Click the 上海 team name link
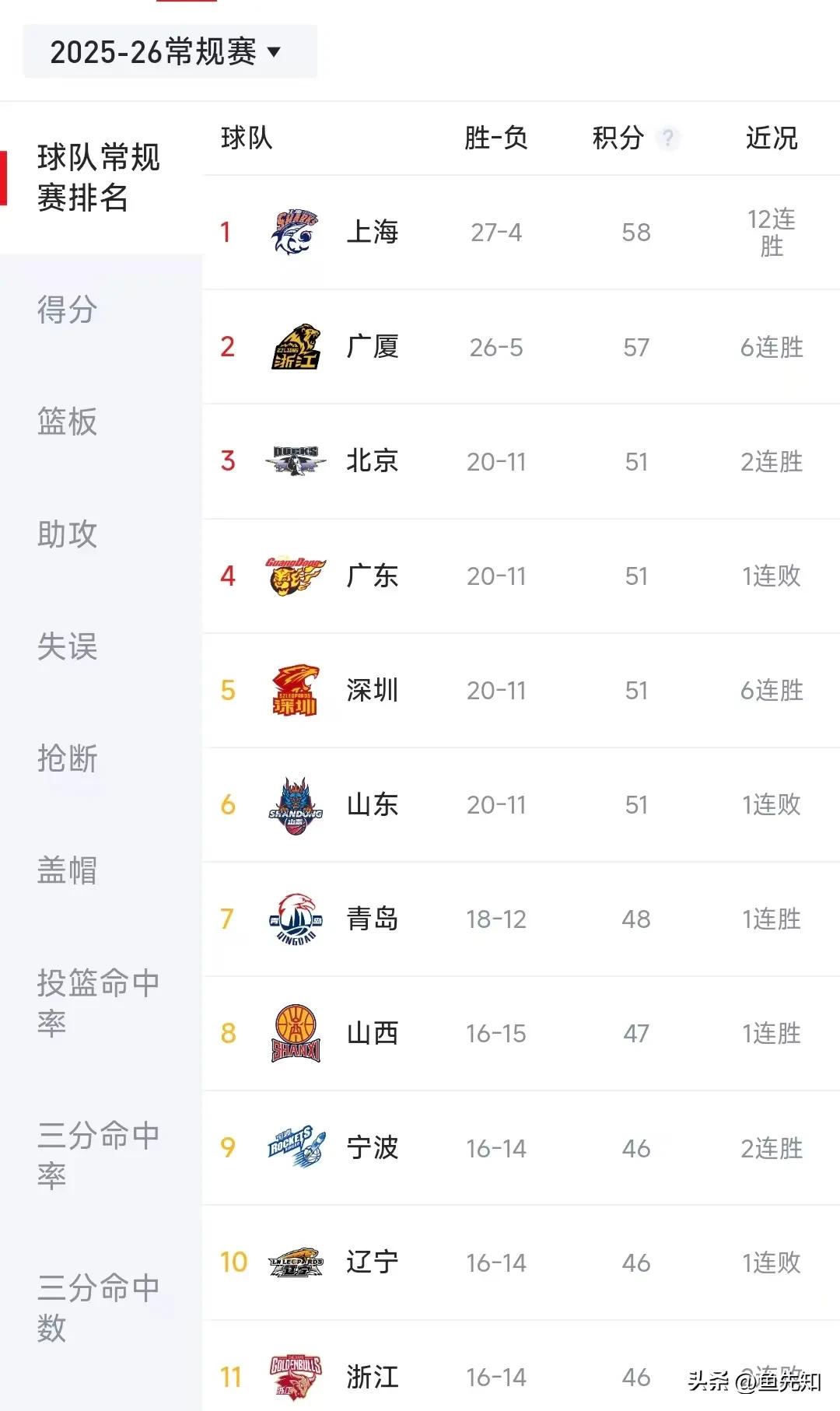 [x=374, y=232]
